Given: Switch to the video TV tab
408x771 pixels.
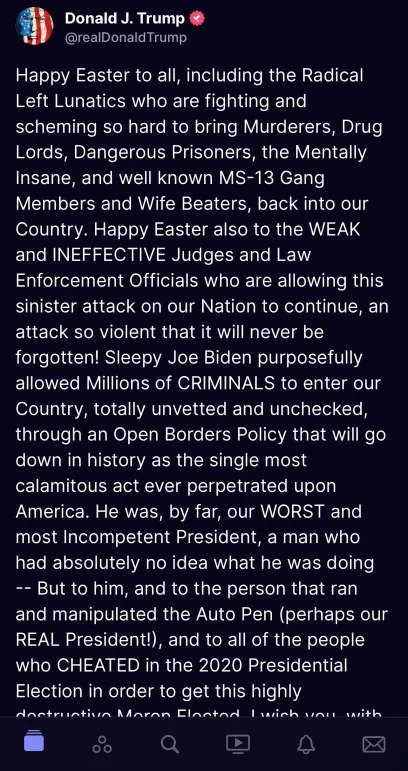Looking at the screenshot, I should pos(238,744).
